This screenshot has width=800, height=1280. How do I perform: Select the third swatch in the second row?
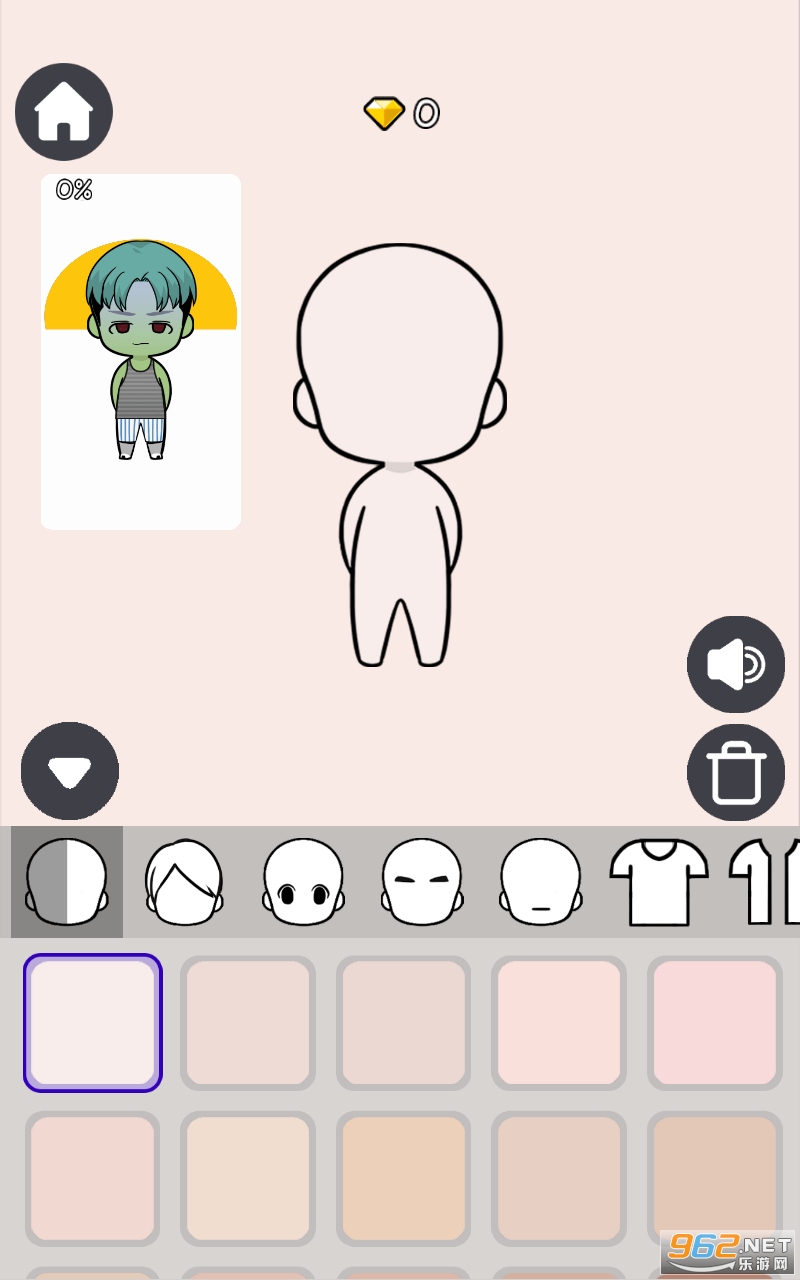pos(404,1178)
